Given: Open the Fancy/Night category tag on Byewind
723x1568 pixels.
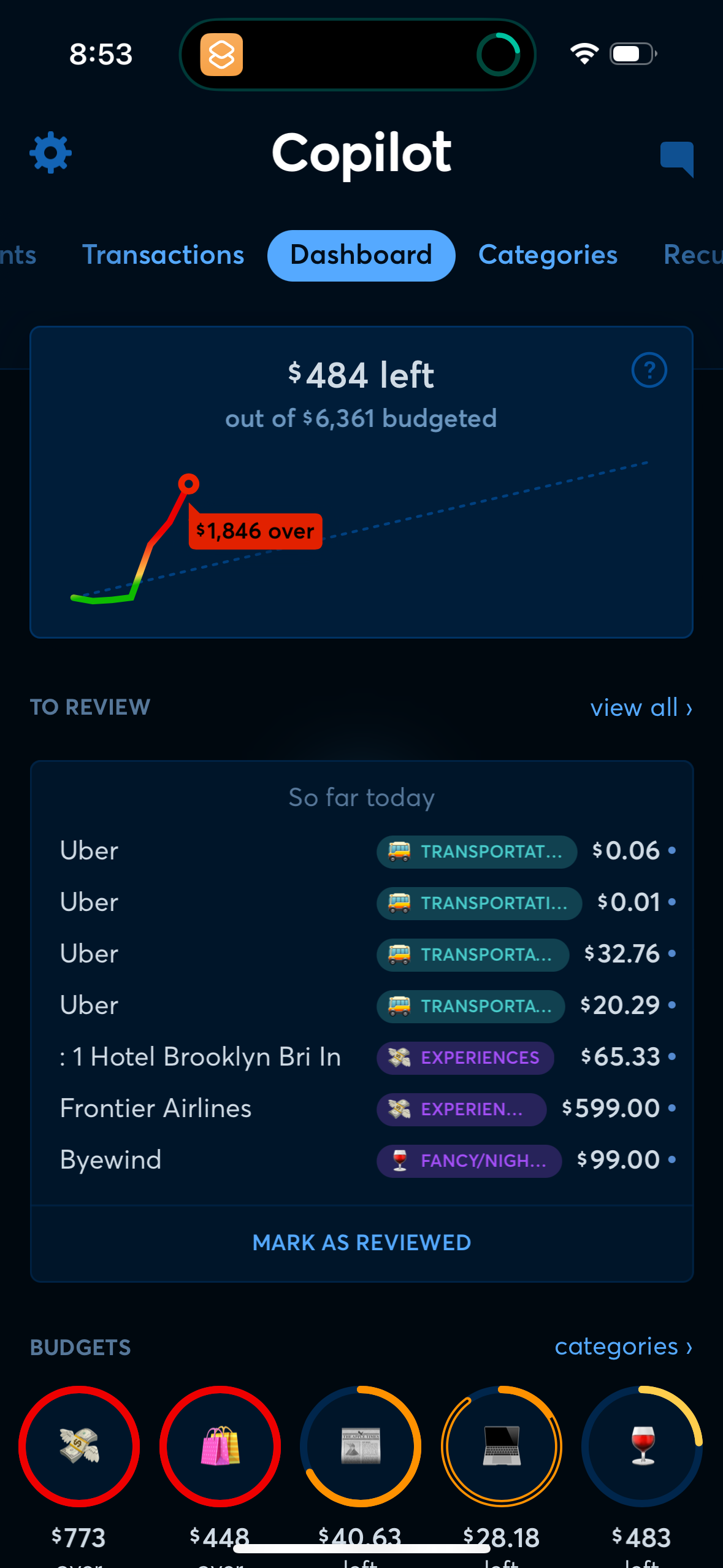Looking at the screenshot, I should coord(468,1160).
